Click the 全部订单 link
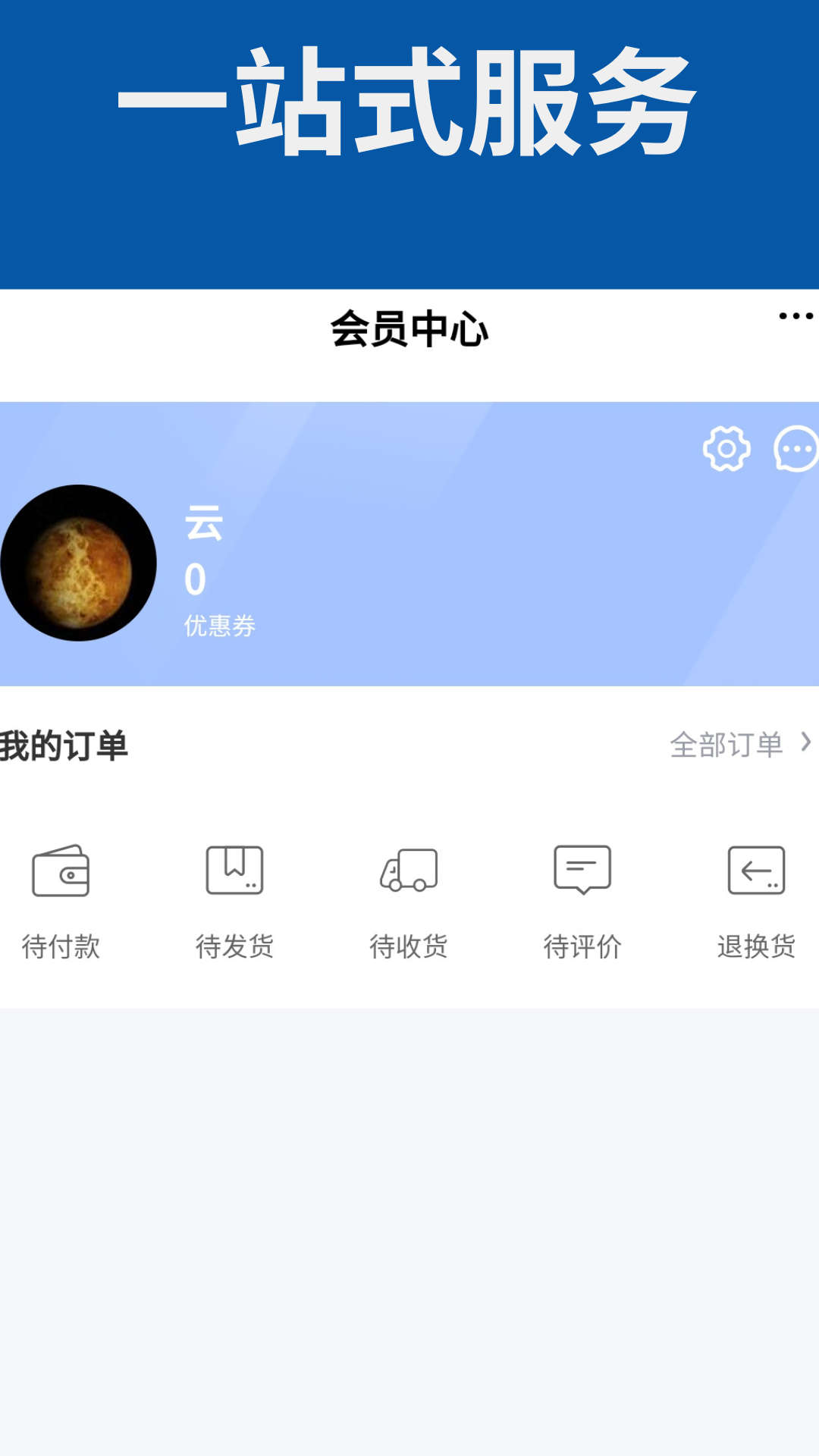Image resolution: width=819 pixels, height=1456 pixels. [726, 745]
